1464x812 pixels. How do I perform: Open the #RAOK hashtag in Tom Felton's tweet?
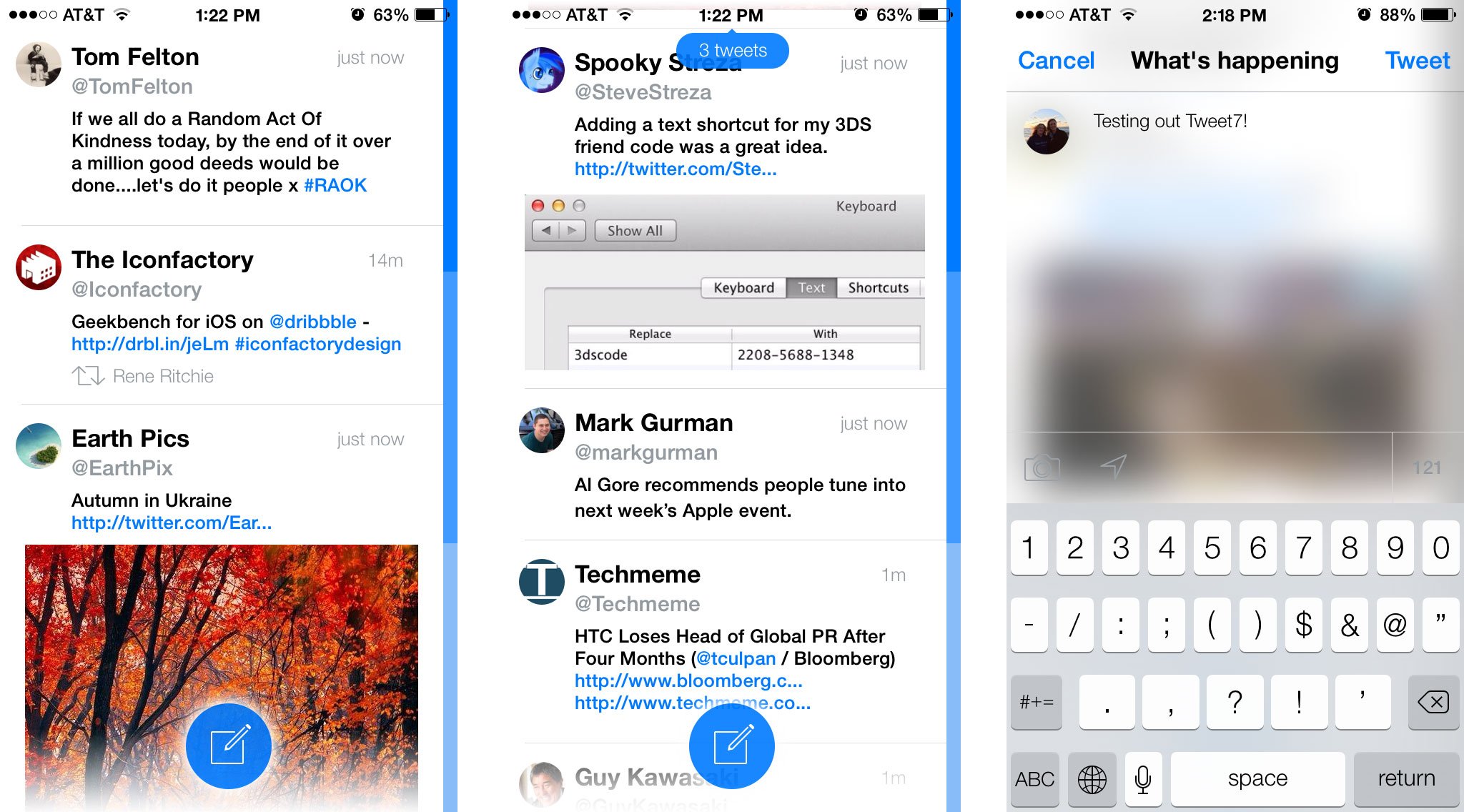[335, 186]
